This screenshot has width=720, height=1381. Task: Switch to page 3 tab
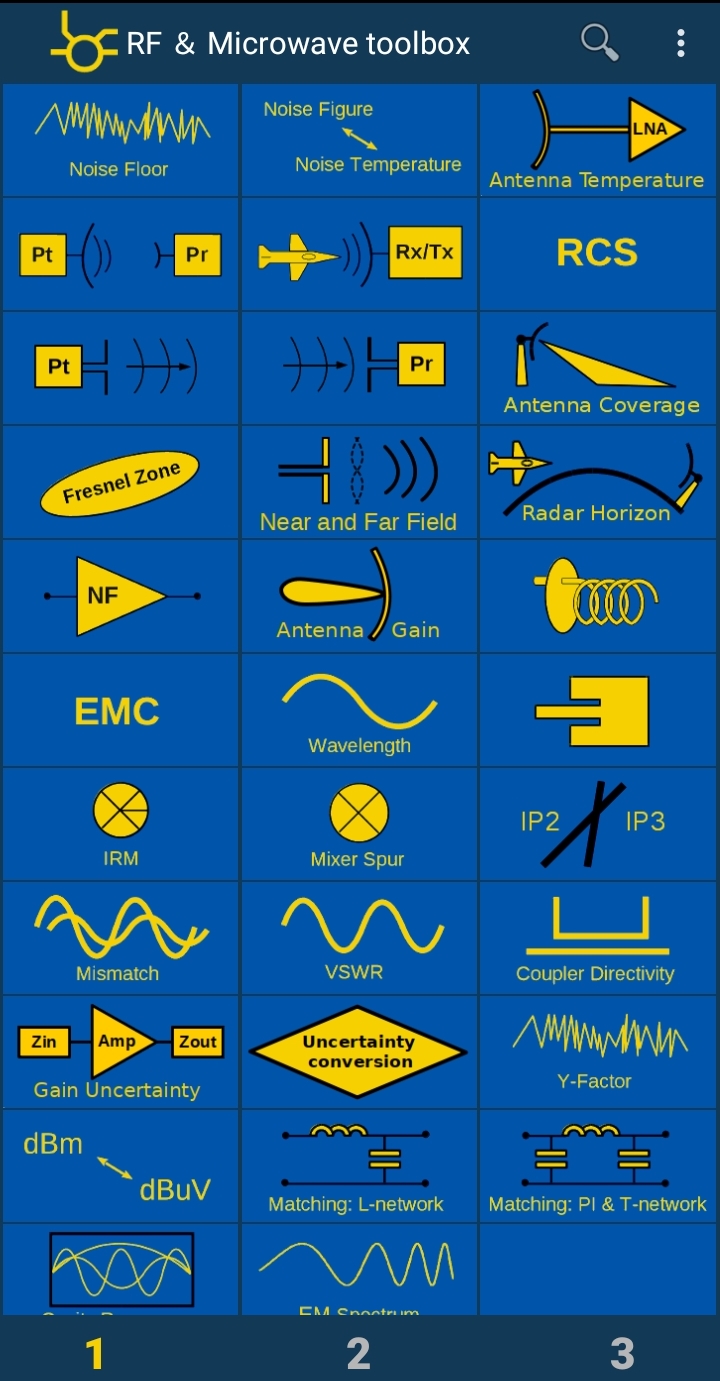click(622, 1354)
